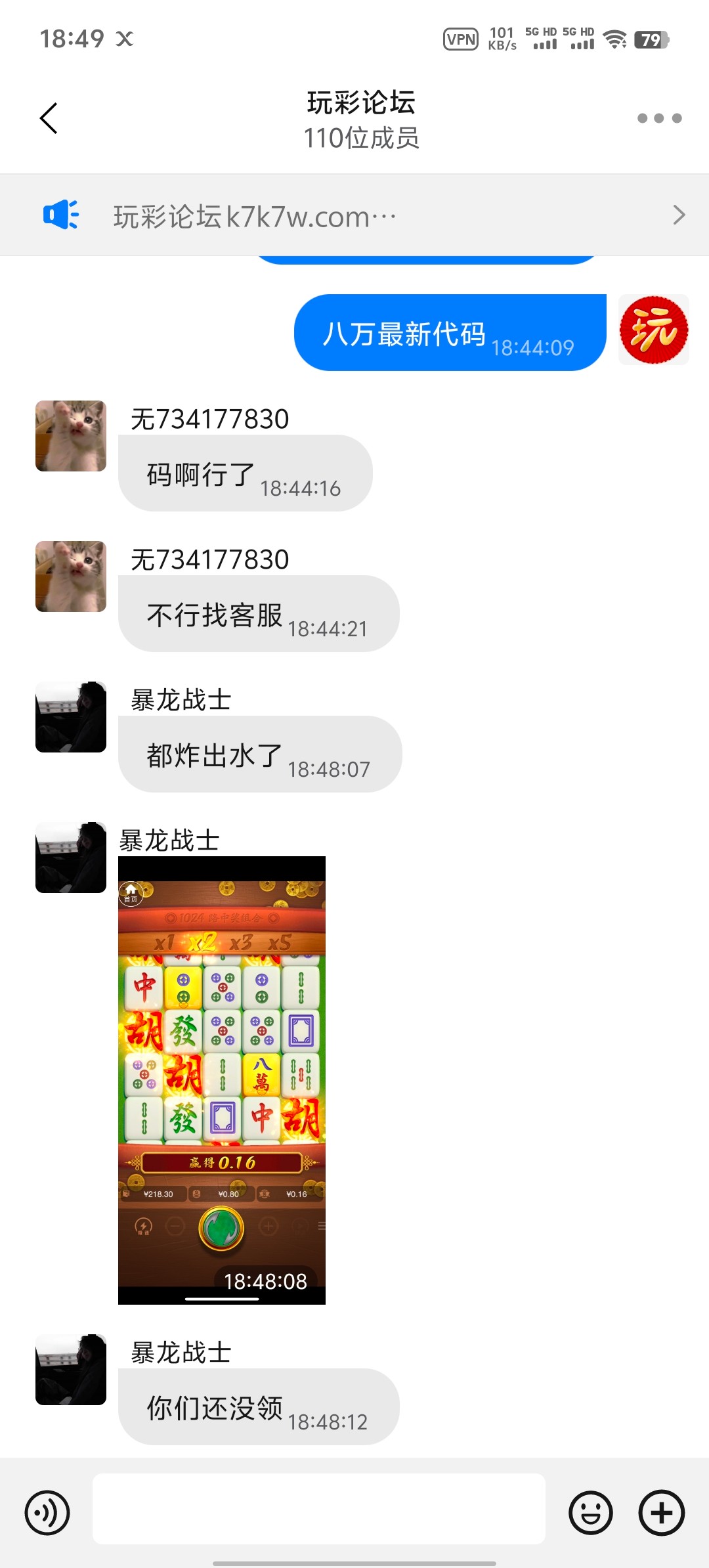The image size is (709, 1568).
Task: Tap the red 玩 avatar
Action: coord(654,330)
